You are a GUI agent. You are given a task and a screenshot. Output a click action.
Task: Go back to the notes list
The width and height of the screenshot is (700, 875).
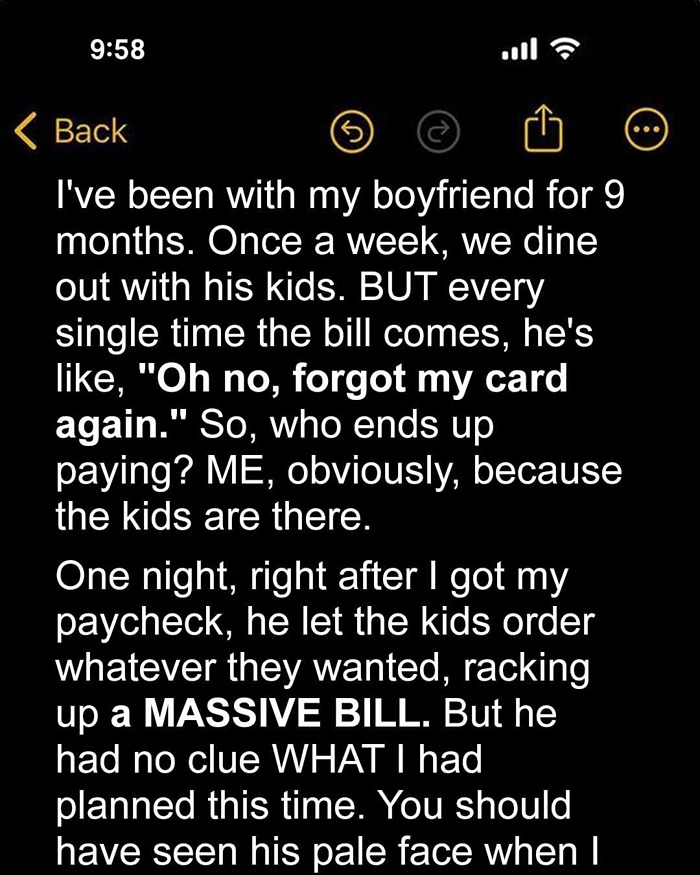pos(72,131)
